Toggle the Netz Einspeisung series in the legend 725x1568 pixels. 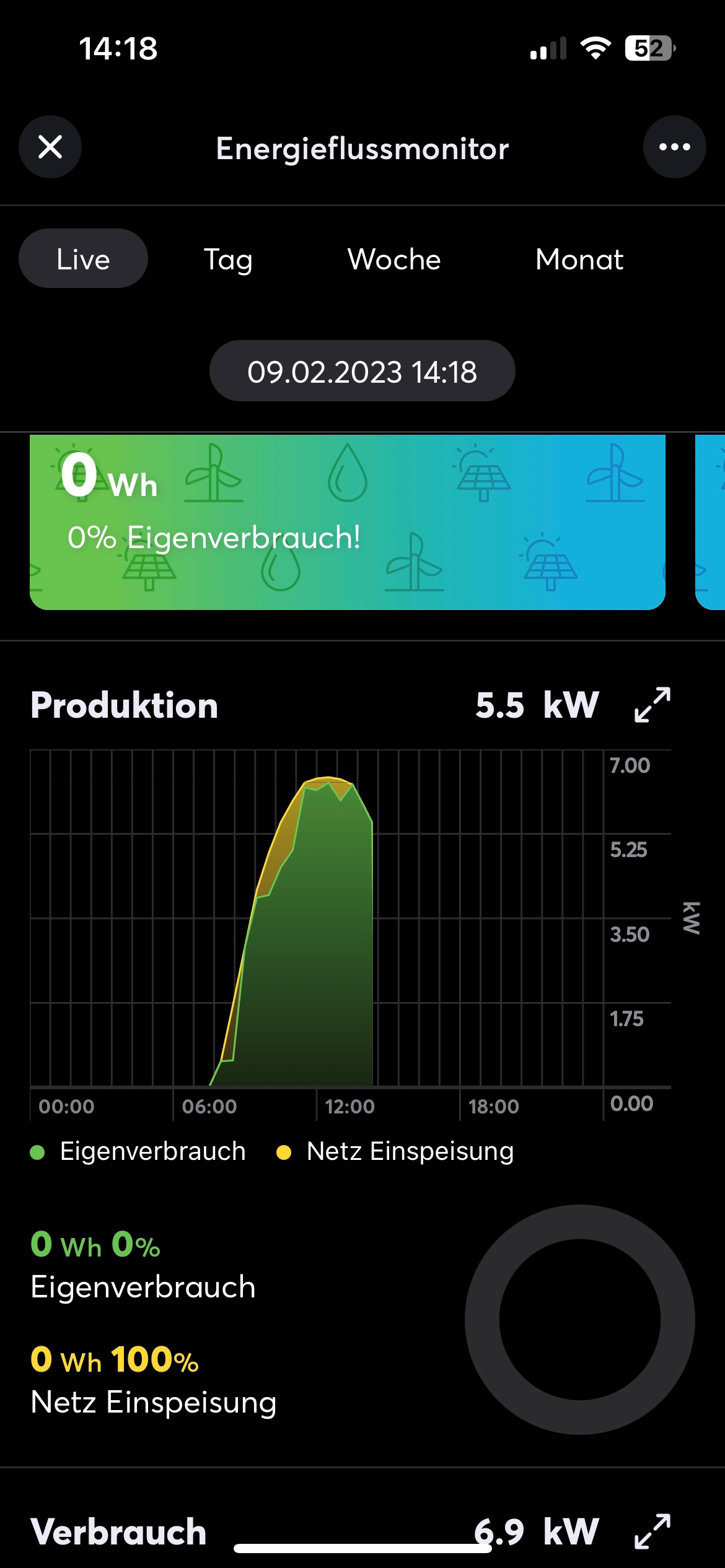[396, 1152]
